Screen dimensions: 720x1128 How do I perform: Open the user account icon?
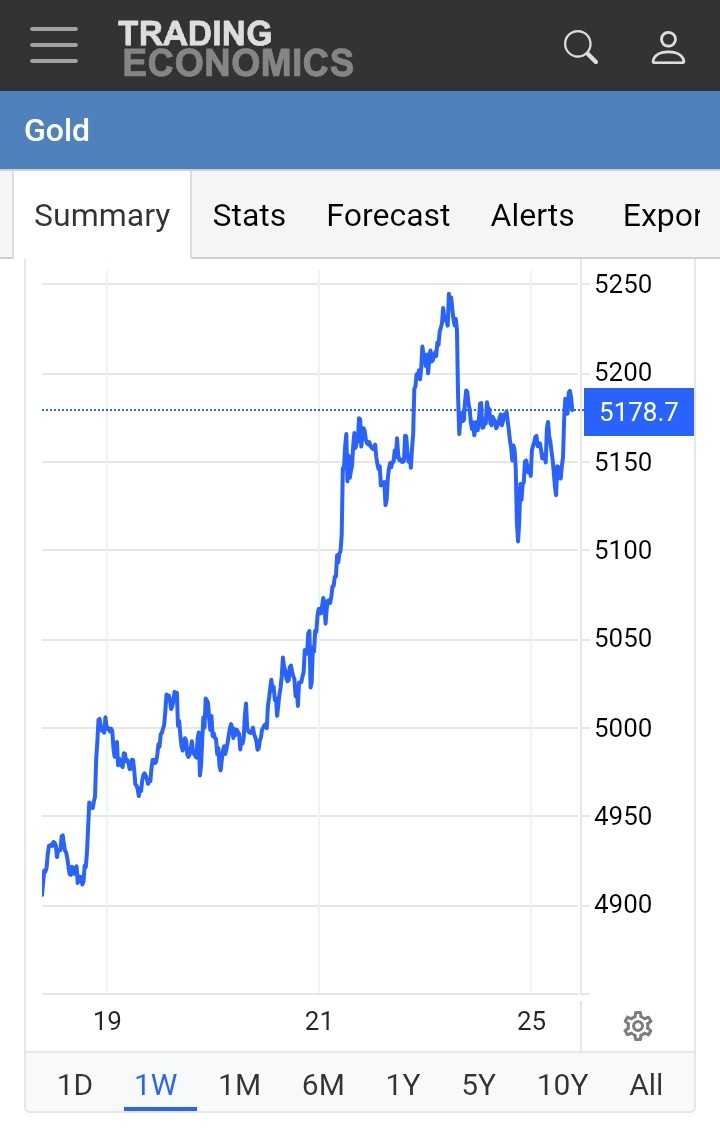click(x=668, y=46)
